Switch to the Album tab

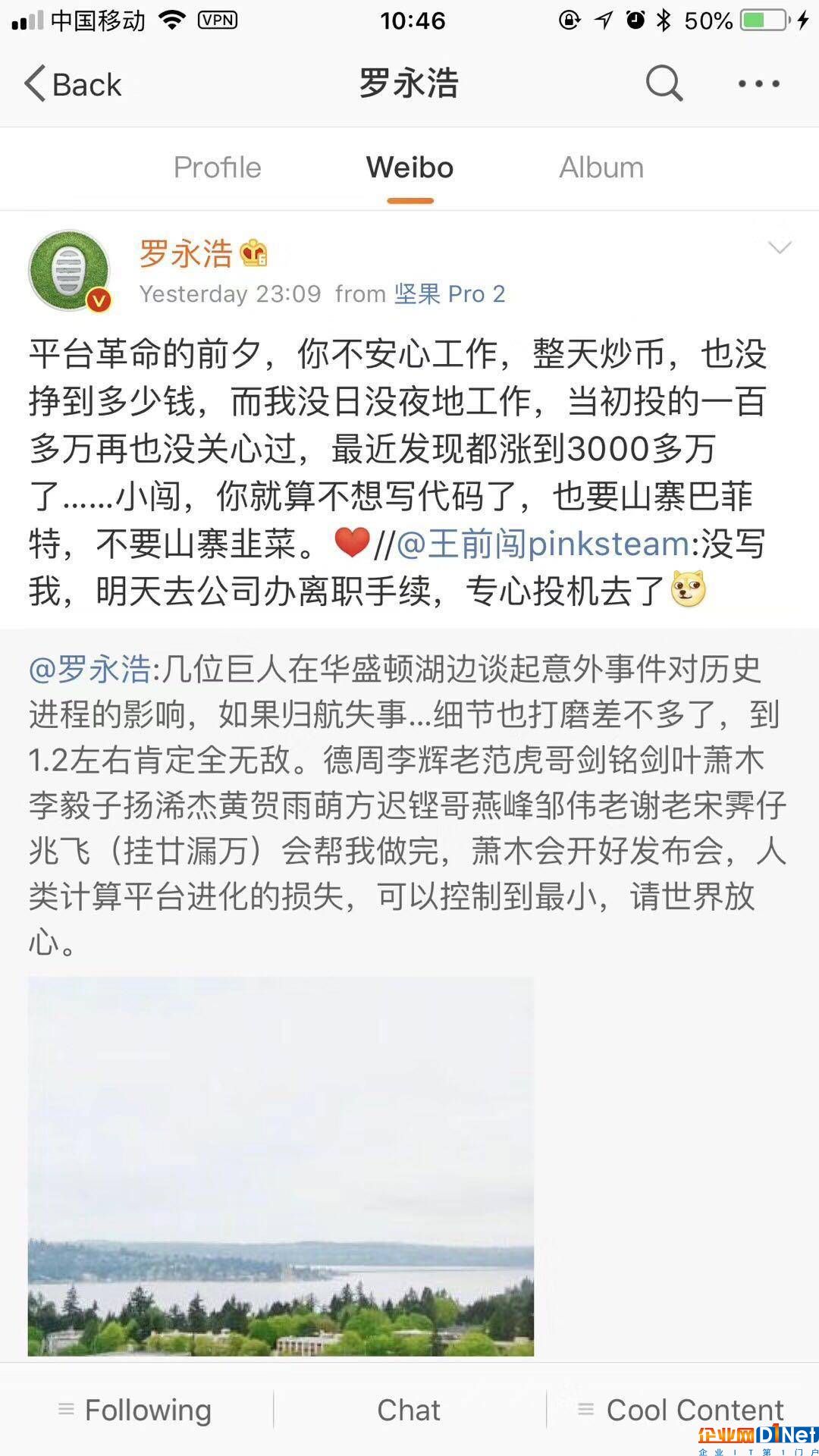(x=601, y=168)
